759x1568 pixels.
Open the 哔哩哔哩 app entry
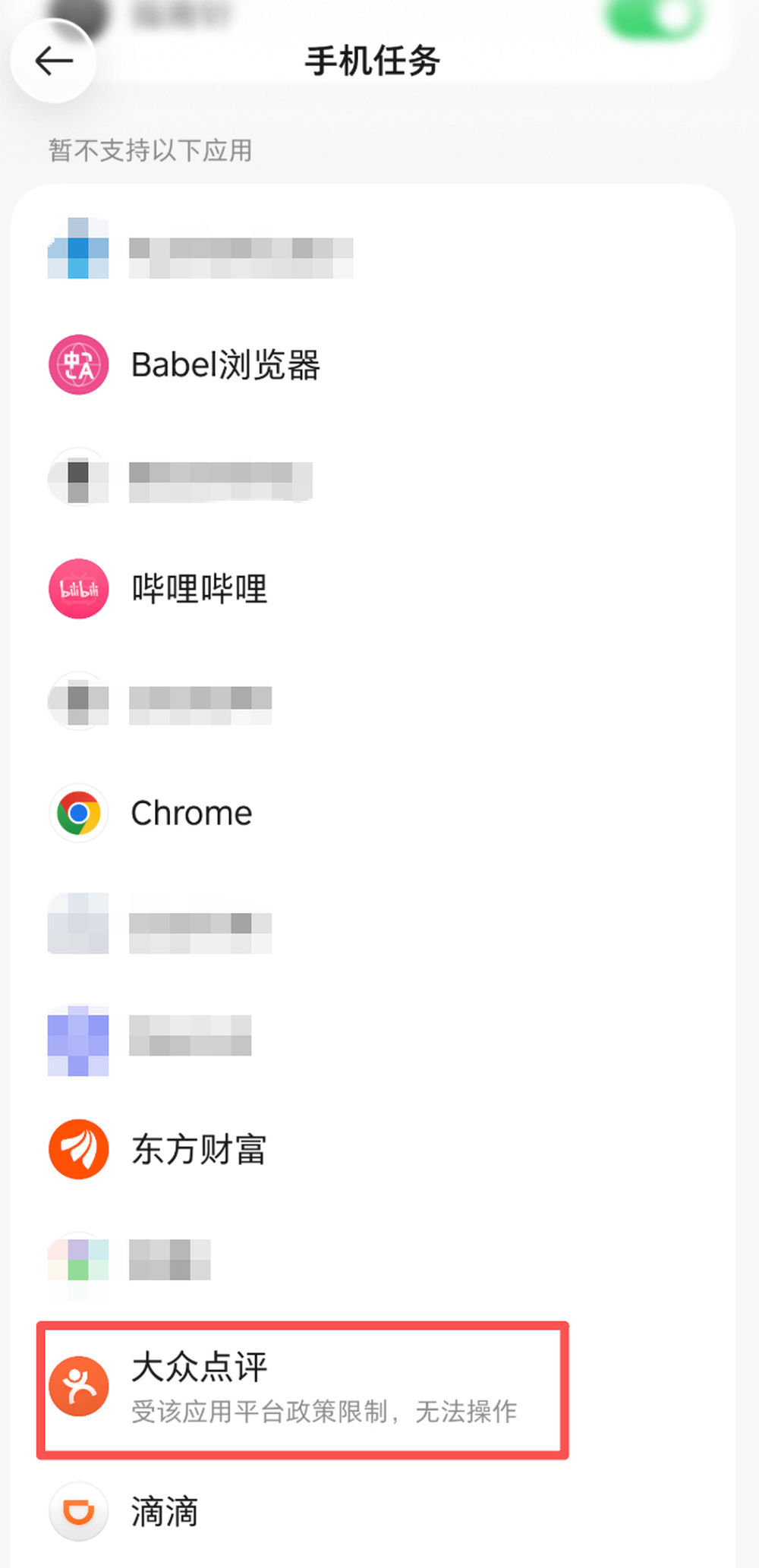coord(373,589)
